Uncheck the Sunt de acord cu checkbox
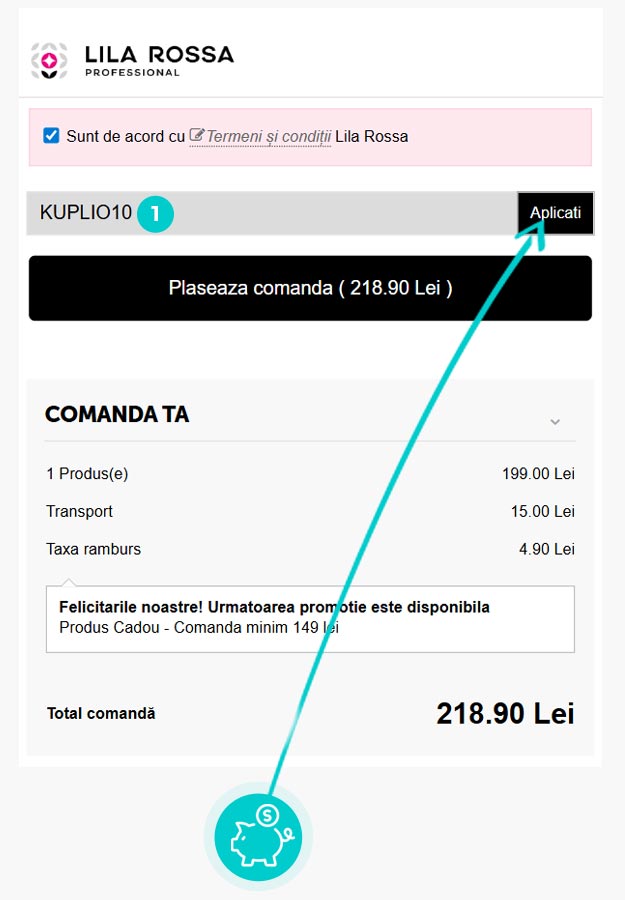The image size is (625, 900). (52, 136)
